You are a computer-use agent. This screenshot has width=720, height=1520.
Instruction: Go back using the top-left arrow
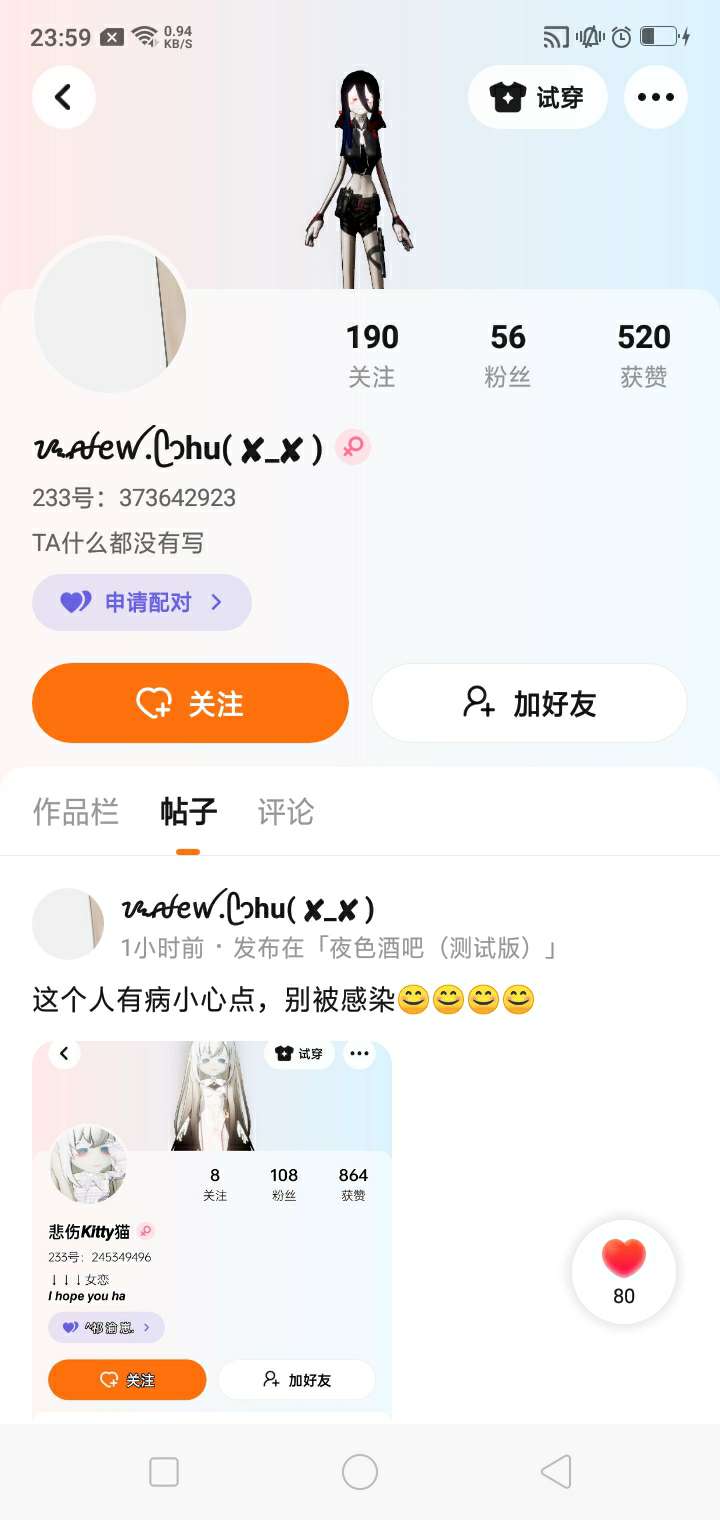[x=64, y=97]
